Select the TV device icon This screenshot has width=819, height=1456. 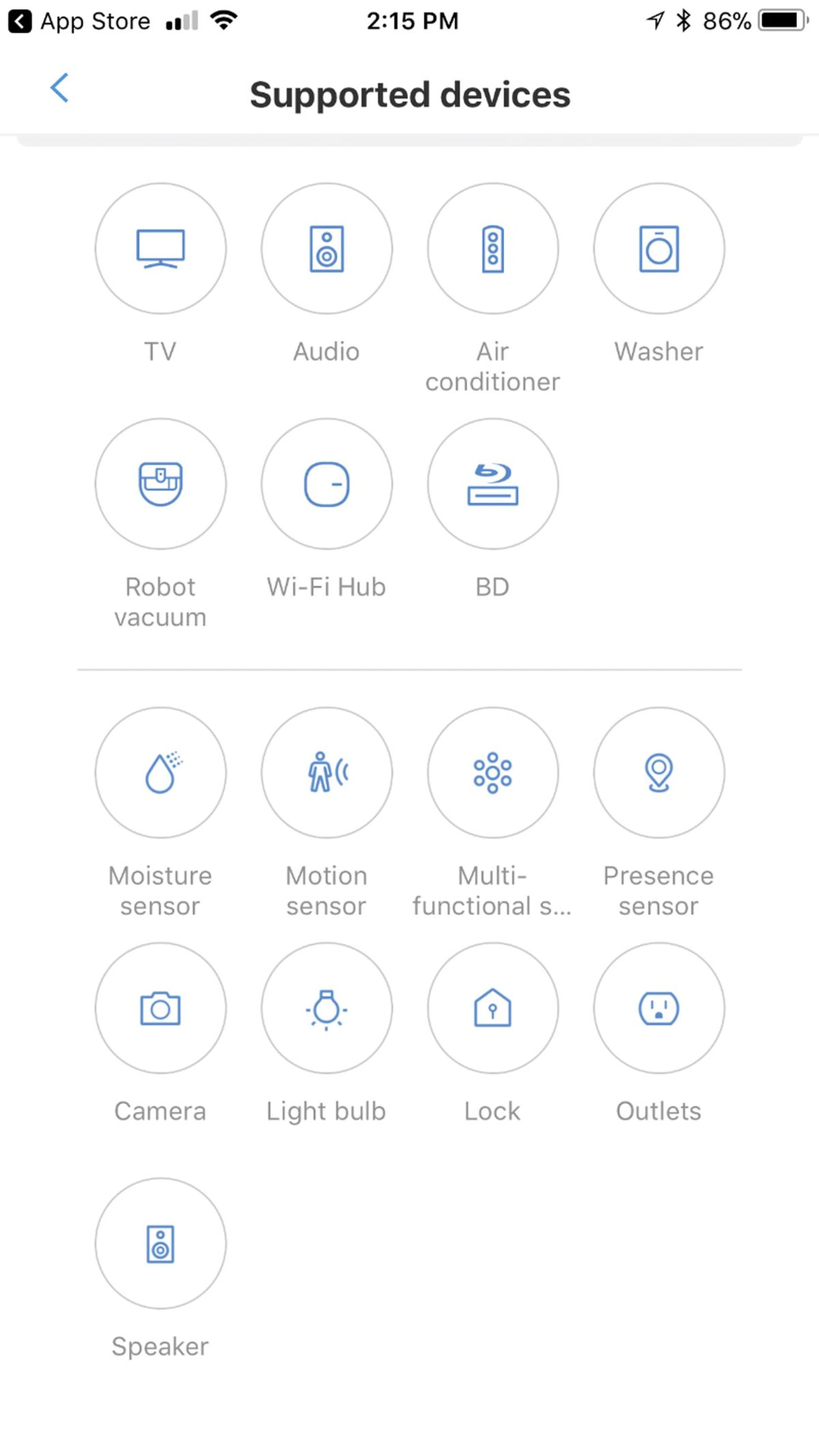coord(160,249)
